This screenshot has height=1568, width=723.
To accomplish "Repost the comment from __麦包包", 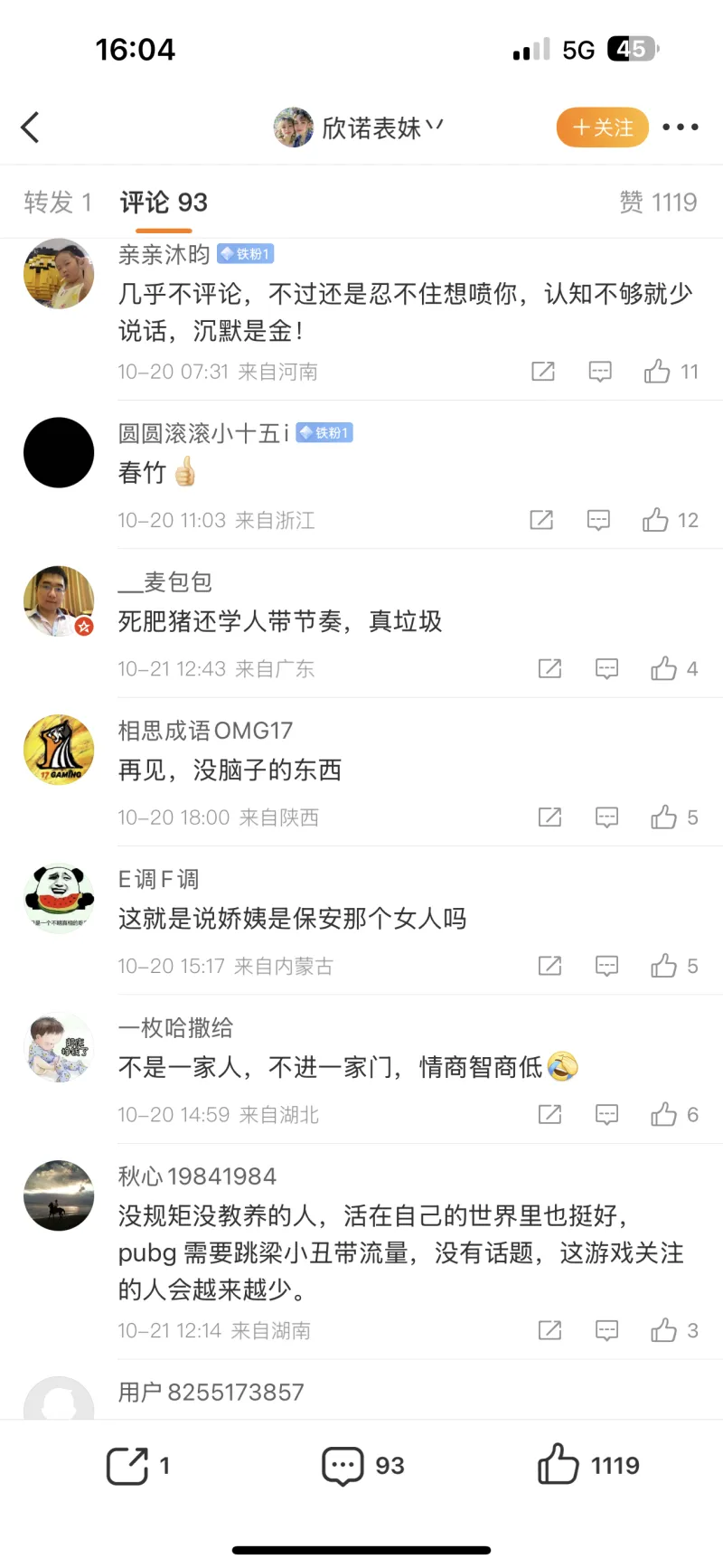I will pos(549,669).
